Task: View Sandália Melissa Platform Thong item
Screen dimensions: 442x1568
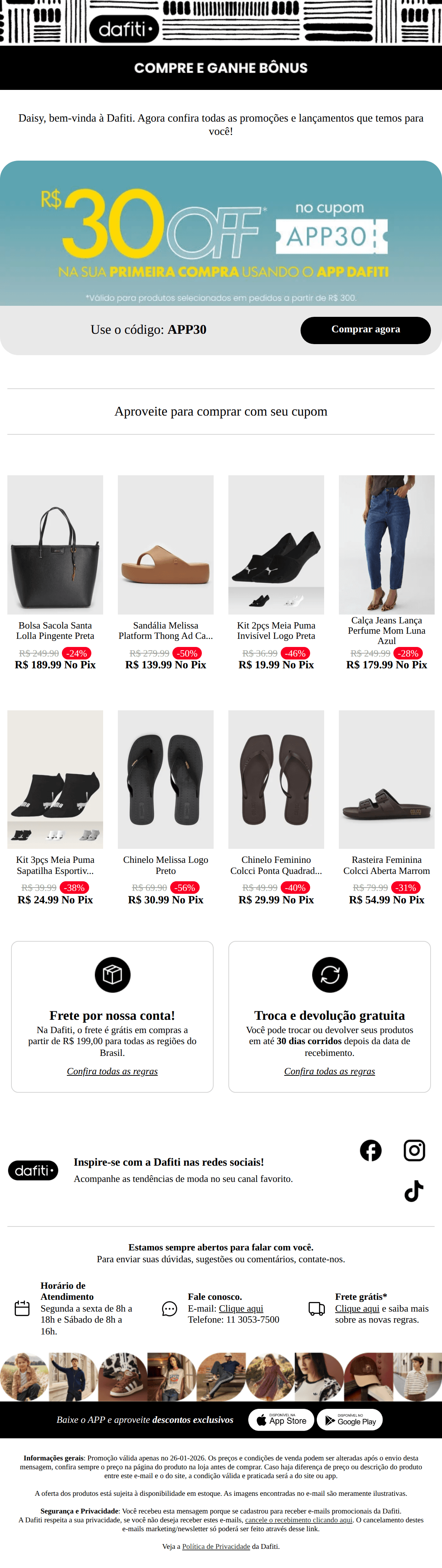Action: (x=166, y=545)
